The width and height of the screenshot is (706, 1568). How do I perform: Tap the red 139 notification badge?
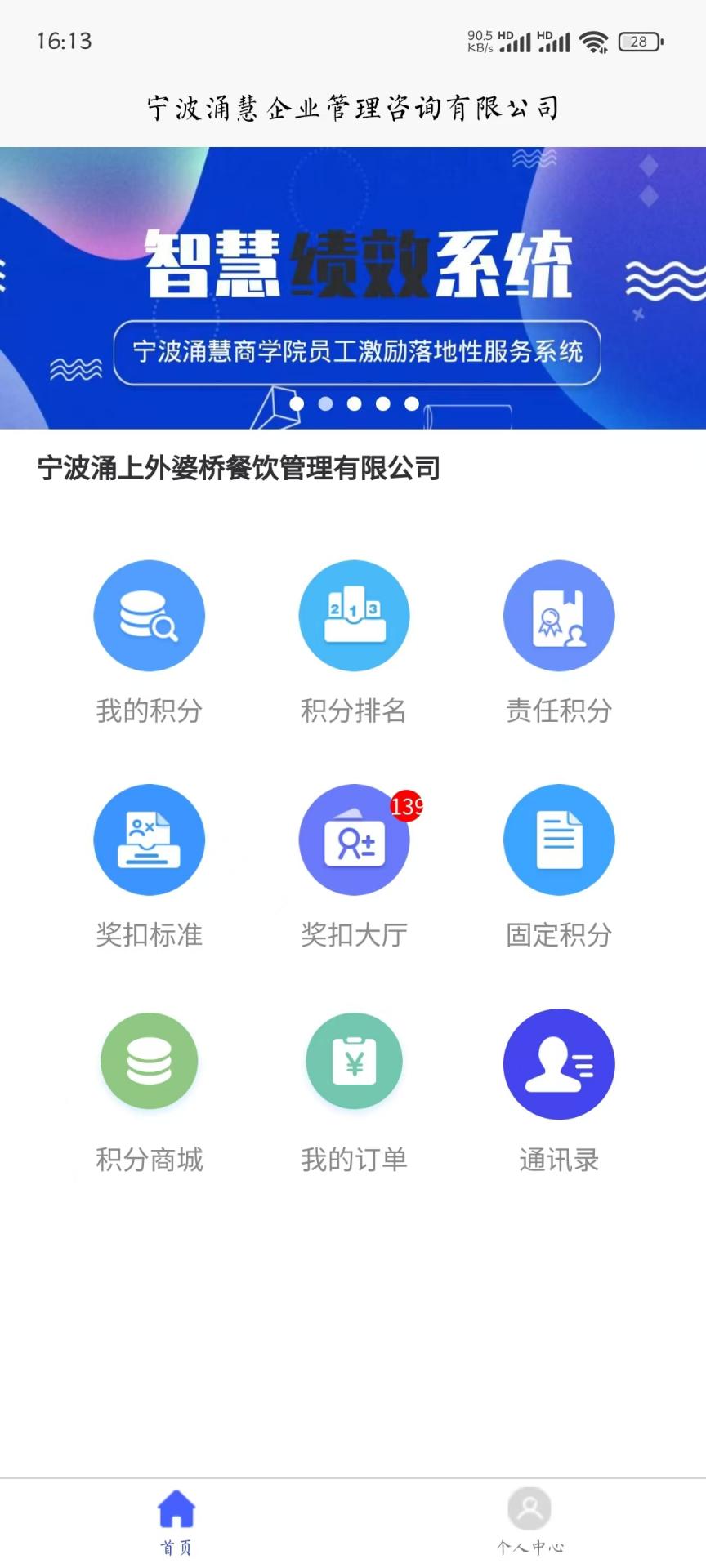pyautogui.click(x=409, y=807)
